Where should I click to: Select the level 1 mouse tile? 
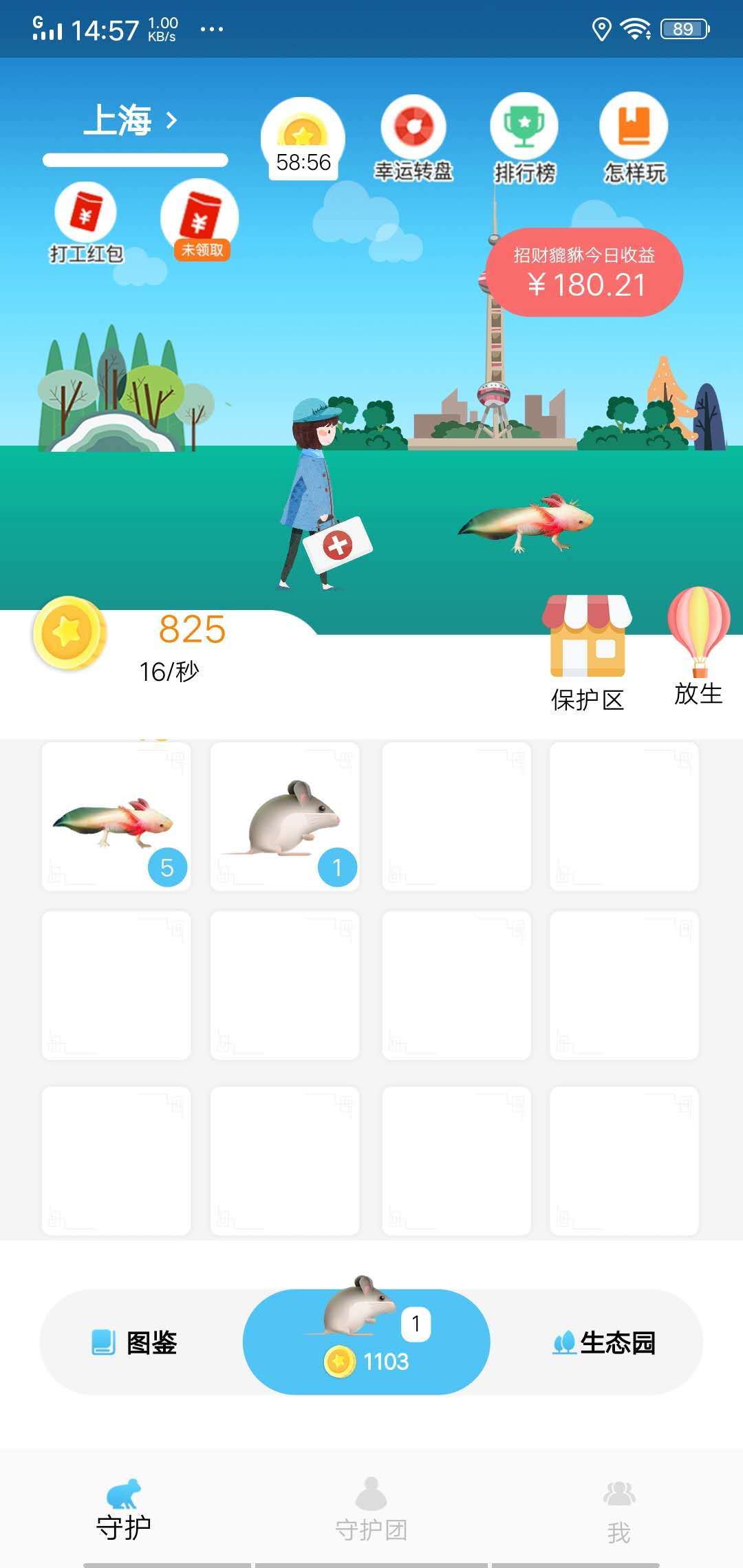coord(285,817)
